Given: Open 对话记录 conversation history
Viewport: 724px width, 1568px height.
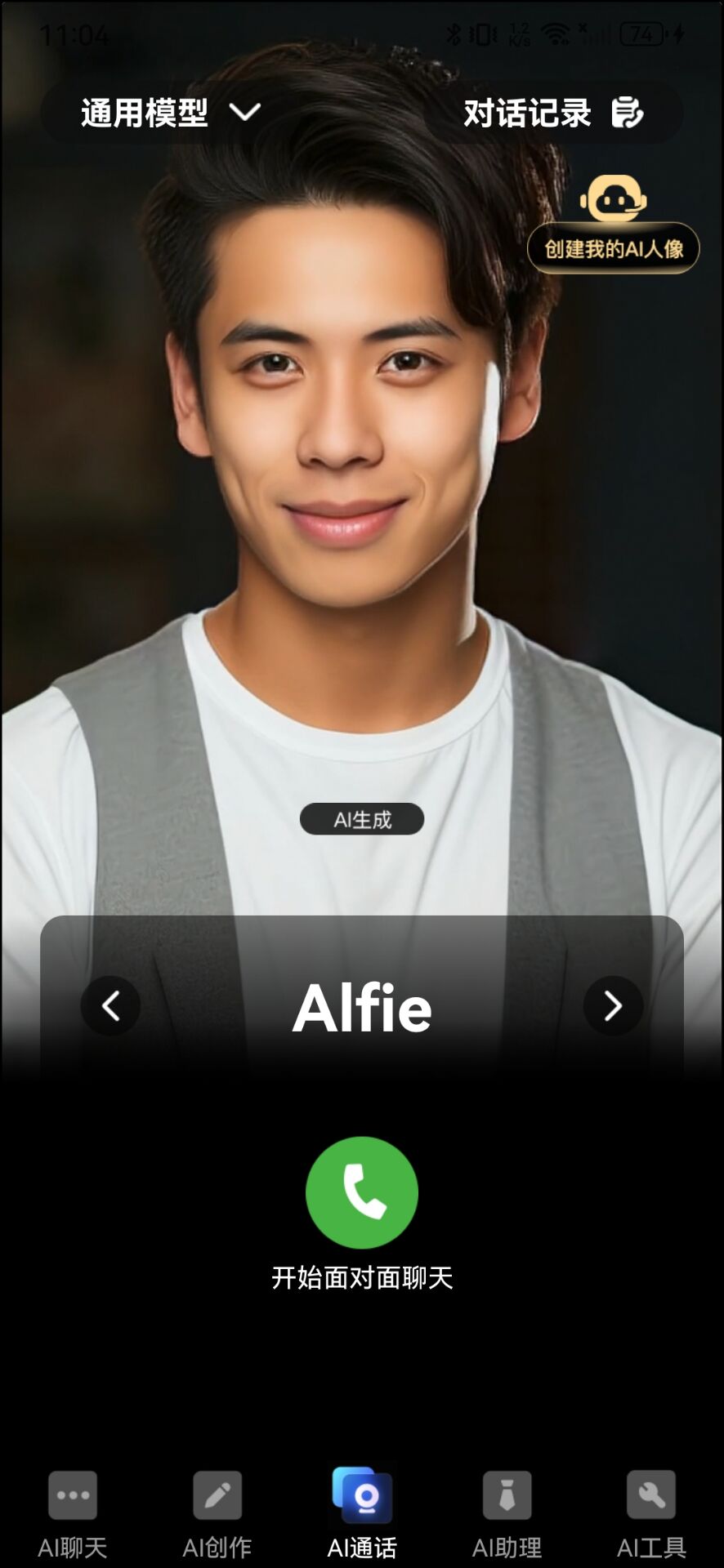Looking at the screenshot, I should point(553,113).
